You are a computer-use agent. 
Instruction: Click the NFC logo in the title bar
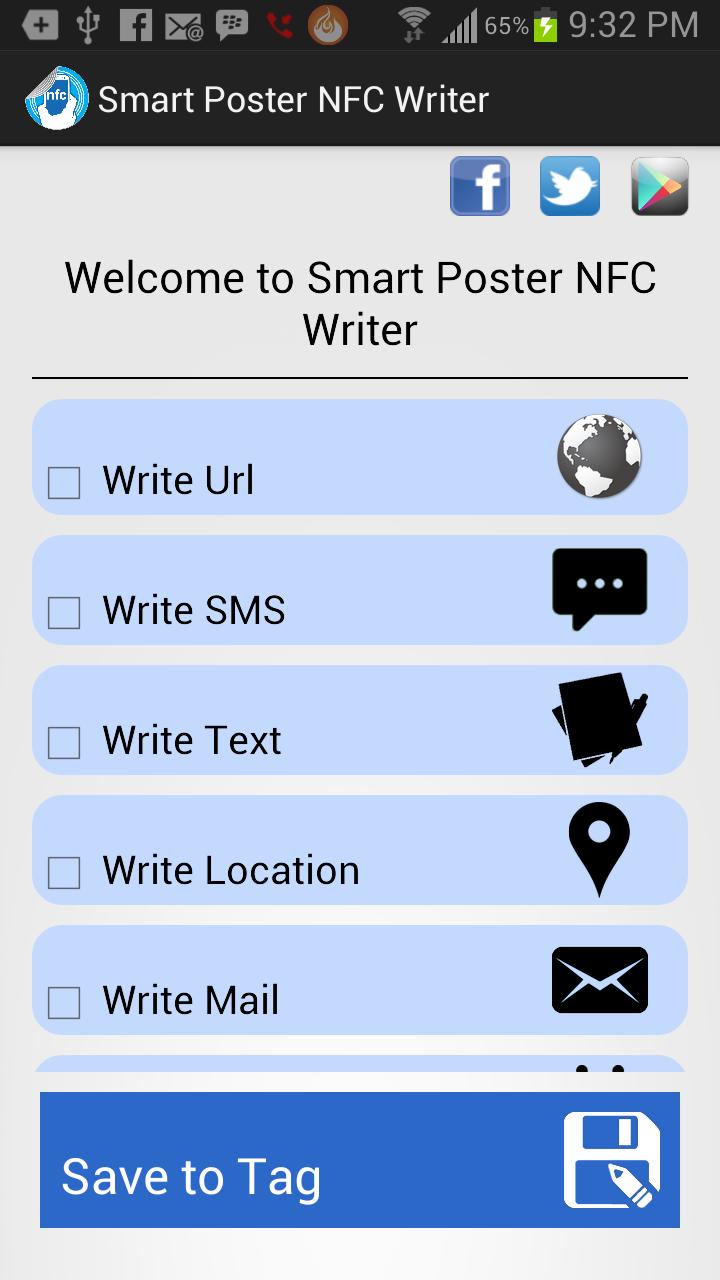(x=56, y=97)
